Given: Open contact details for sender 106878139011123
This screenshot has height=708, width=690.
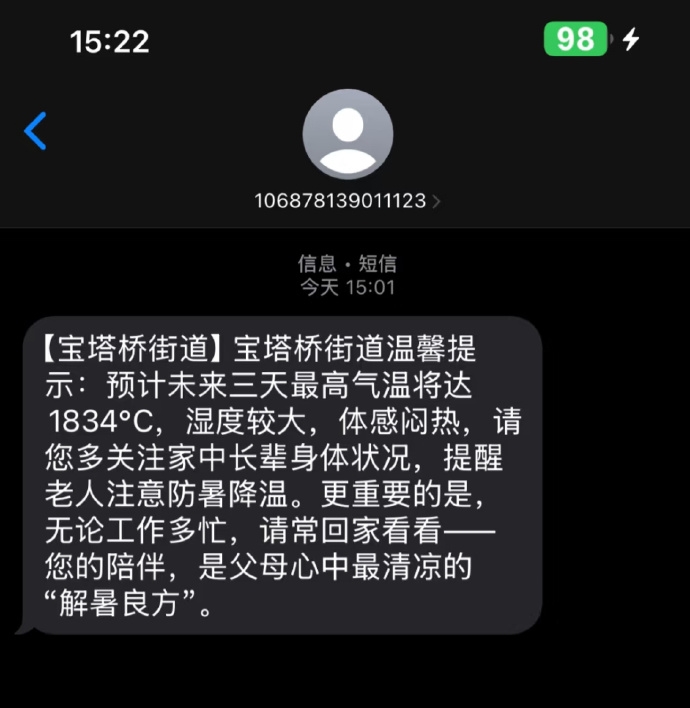Looking at the screenshot, I should point(347,201).
